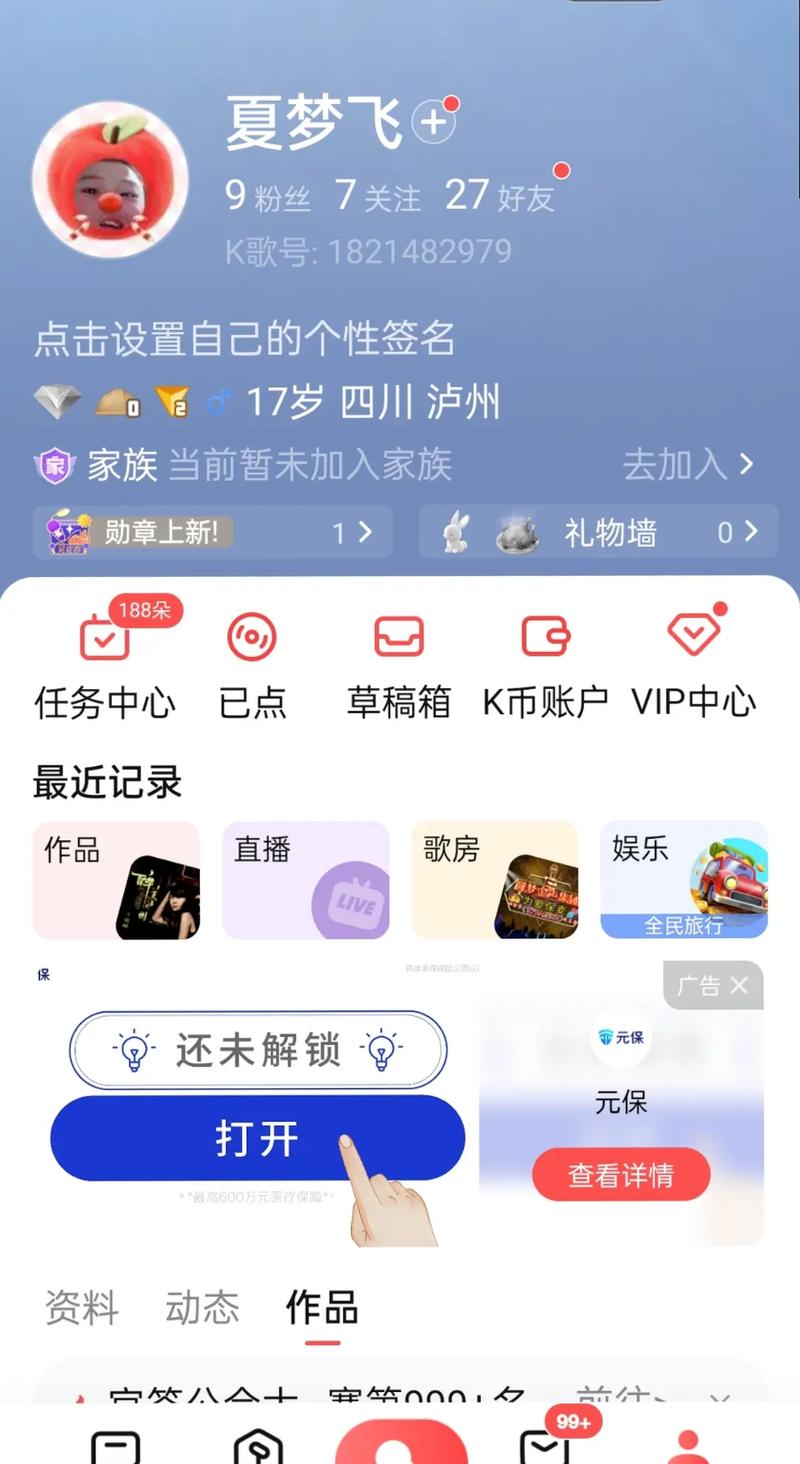
Task: Enter the VIP中心
Action: point(693,660)
